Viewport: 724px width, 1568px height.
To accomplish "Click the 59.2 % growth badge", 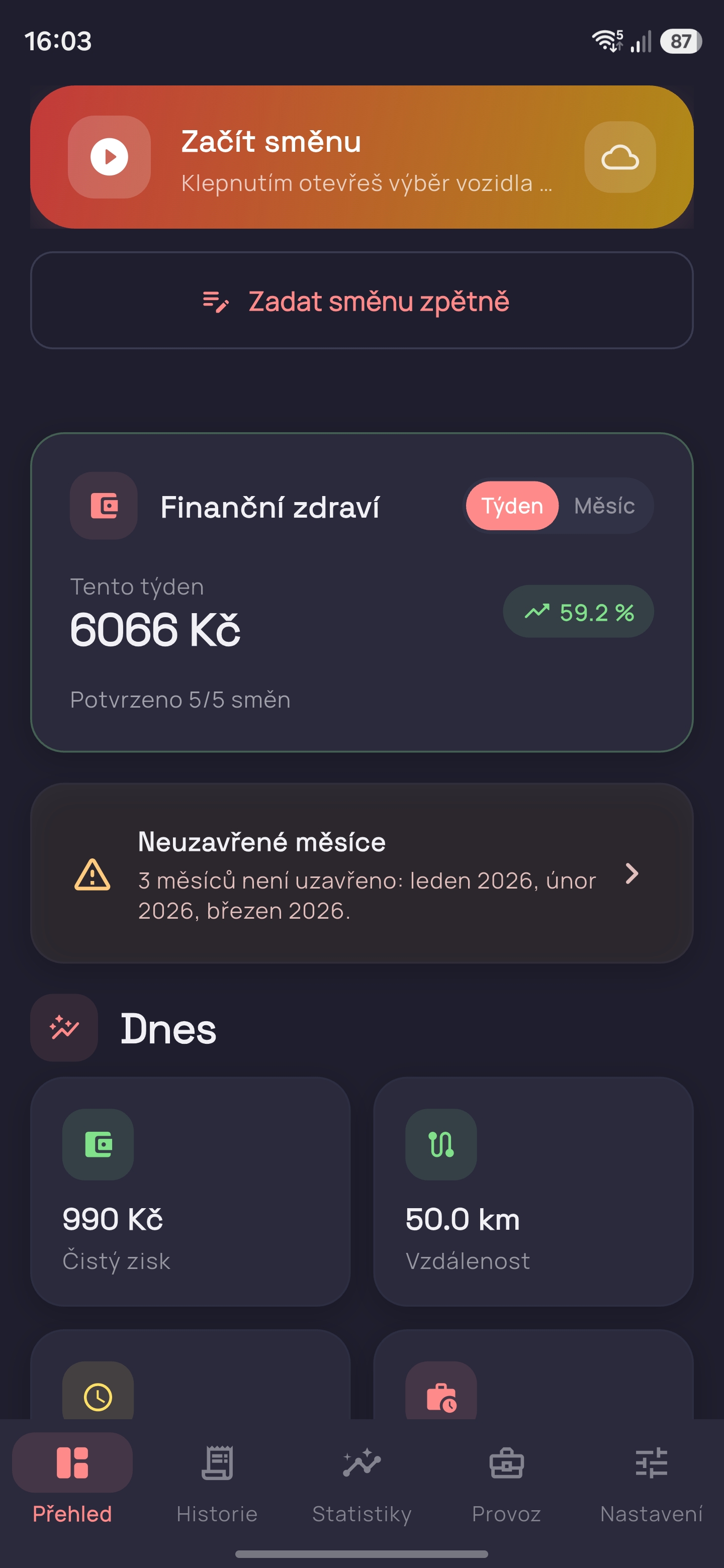I will coord(578,612).
